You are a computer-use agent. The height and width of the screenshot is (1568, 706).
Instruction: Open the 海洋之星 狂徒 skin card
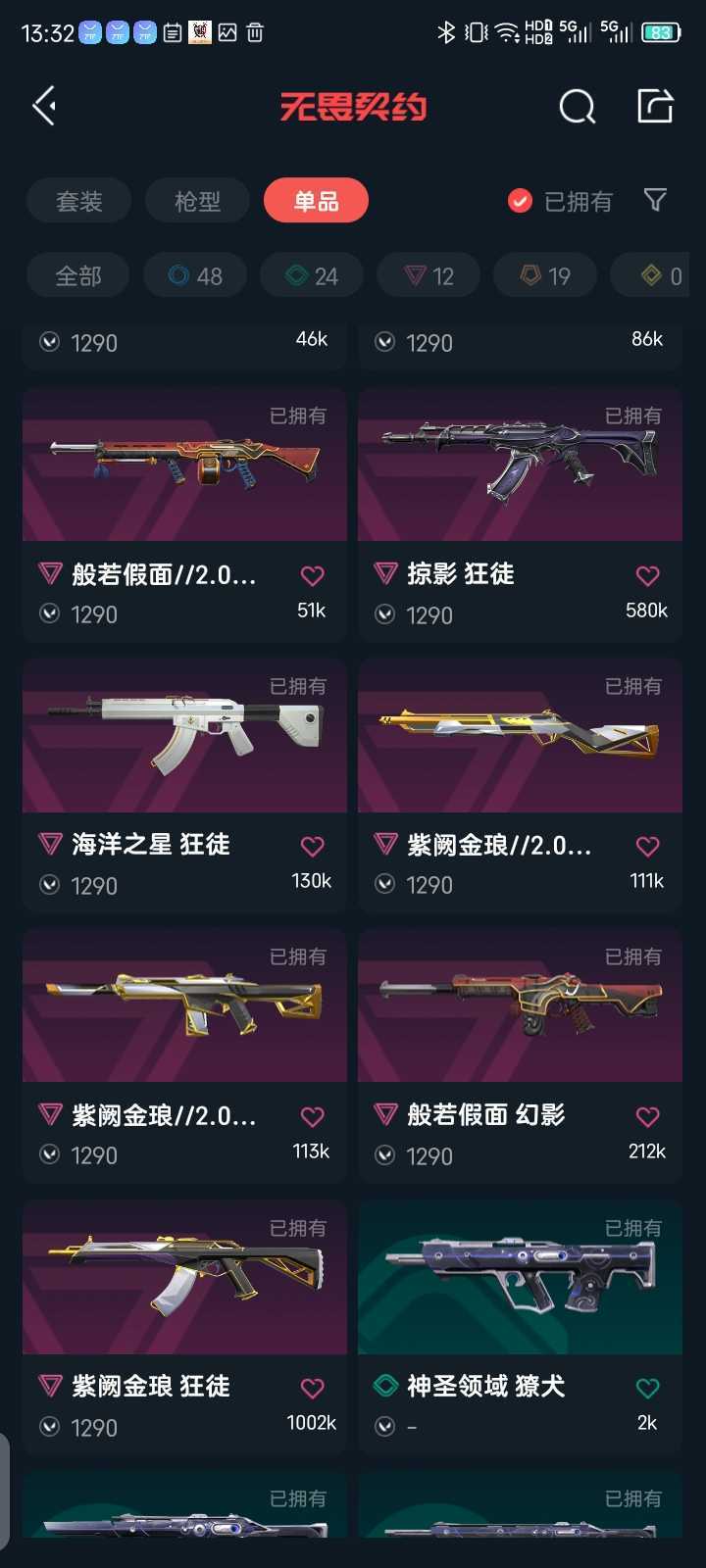[x=184, y=785]
